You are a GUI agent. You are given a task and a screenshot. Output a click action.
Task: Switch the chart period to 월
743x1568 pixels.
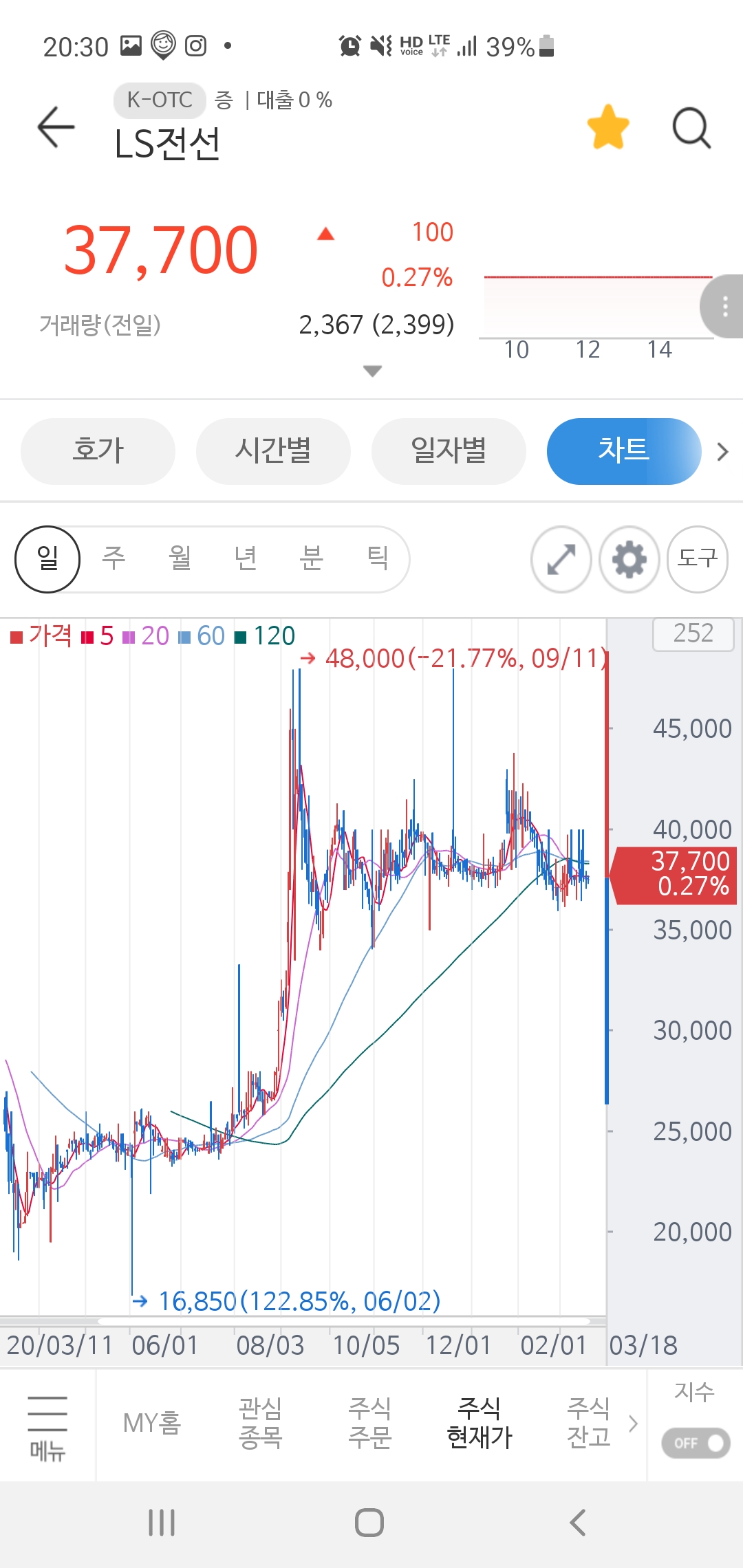click(x=180, y=558)
